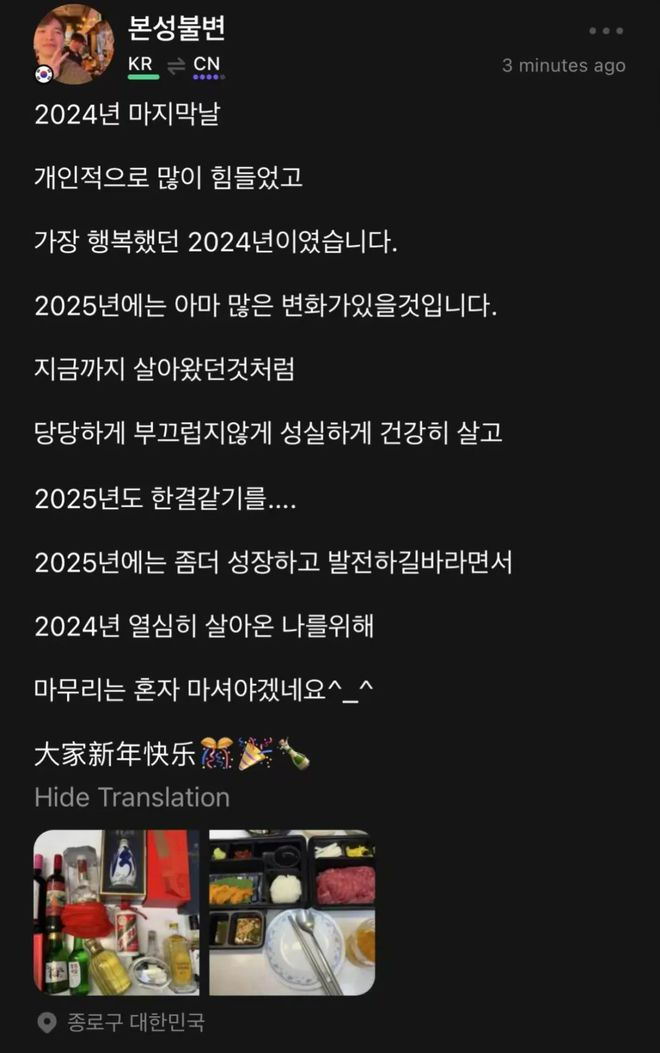This screenshot has width=660, height=1053.
Task: Open the three-dot overflow menu
Action: coord(606,31)
